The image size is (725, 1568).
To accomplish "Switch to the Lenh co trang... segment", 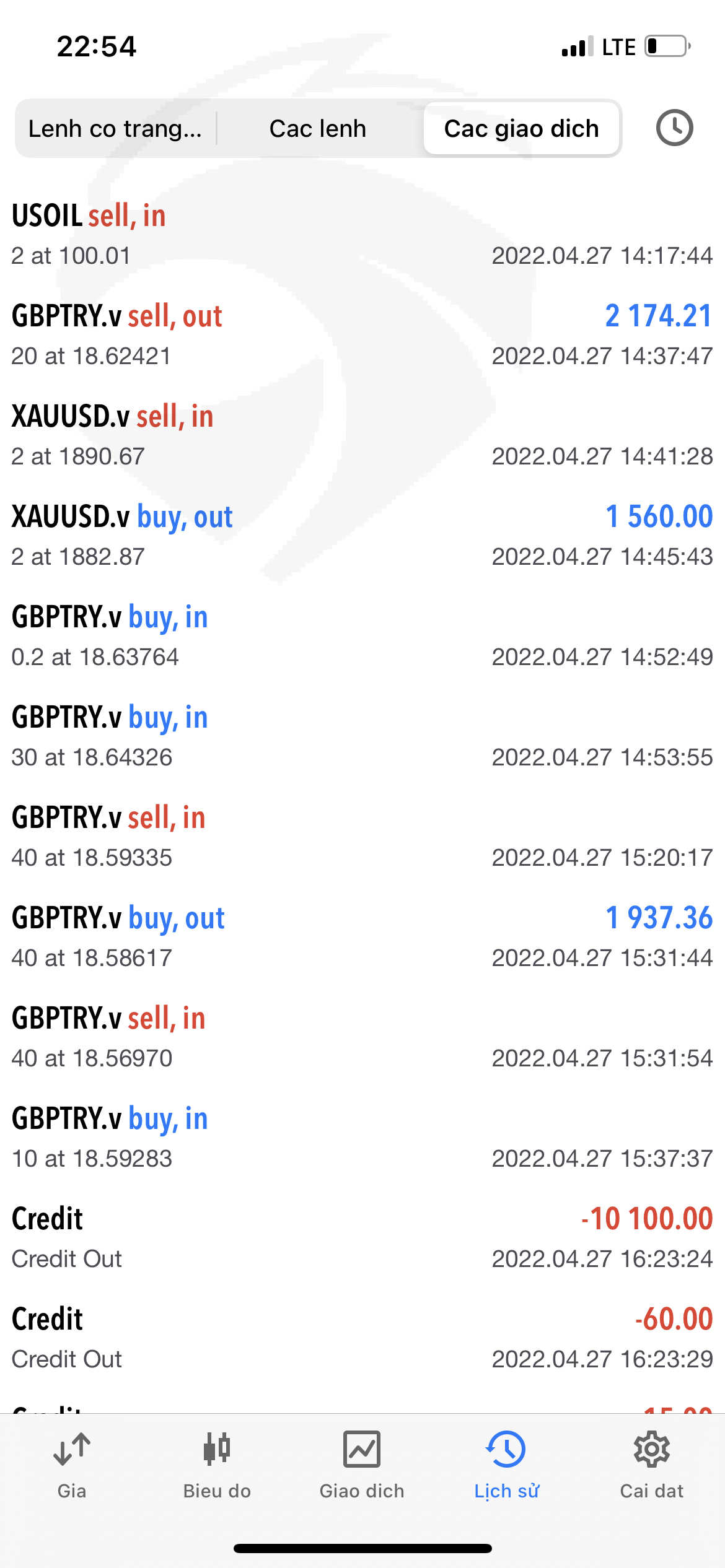I will 115,128.
